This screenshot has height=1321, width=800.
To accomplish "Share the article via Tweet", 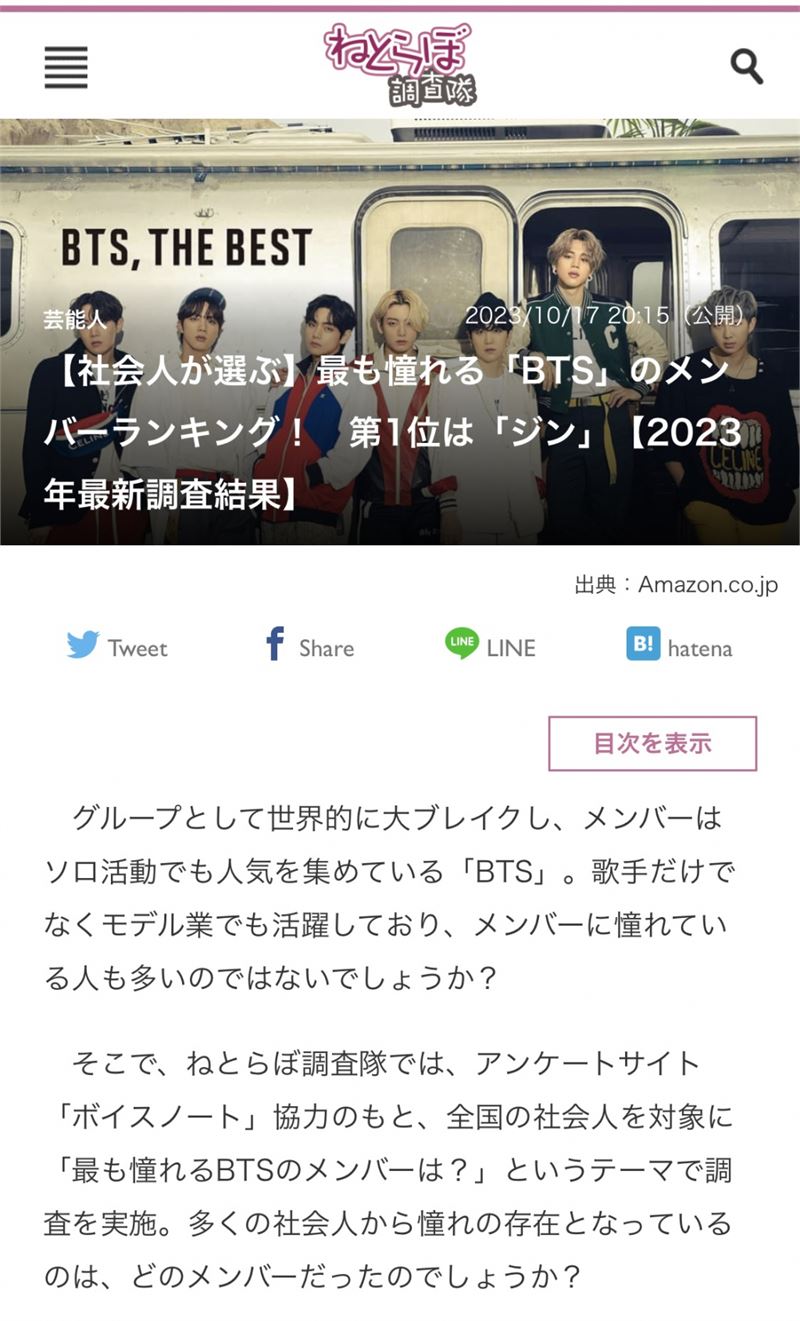I will 117,647.
